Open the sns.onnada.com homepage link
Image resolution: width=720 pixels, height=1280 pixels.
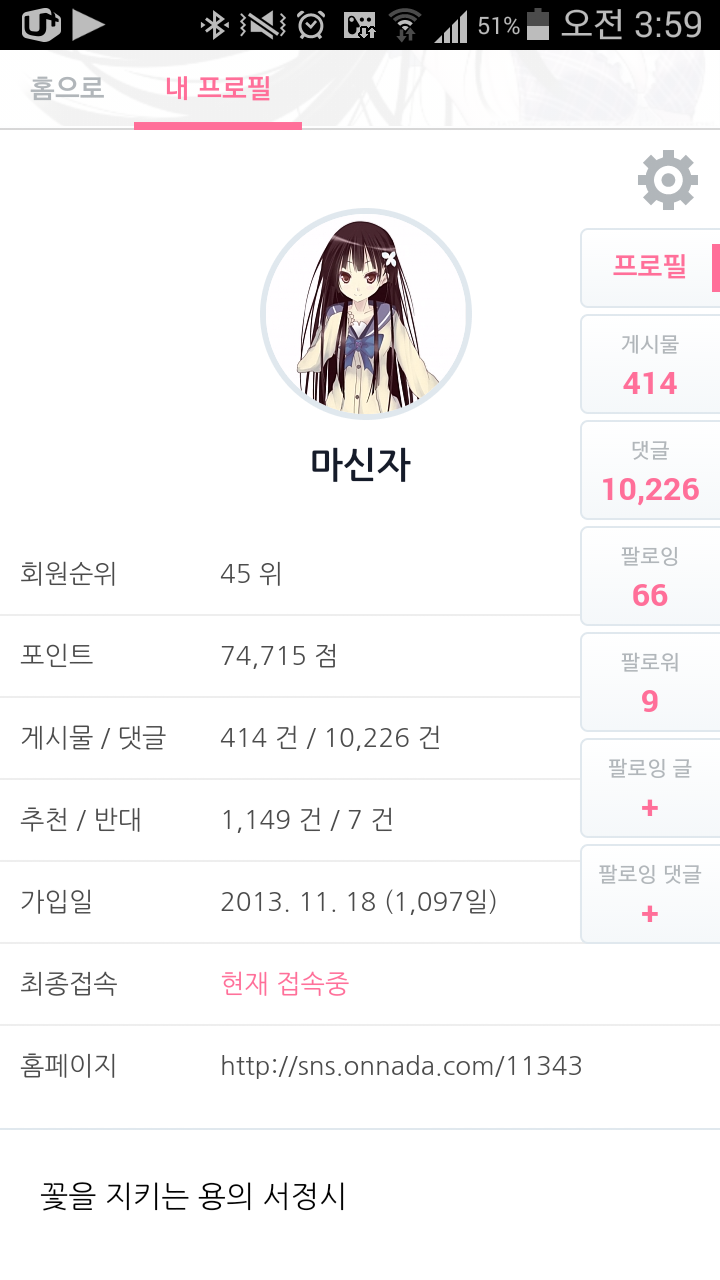pos(401,1066)
